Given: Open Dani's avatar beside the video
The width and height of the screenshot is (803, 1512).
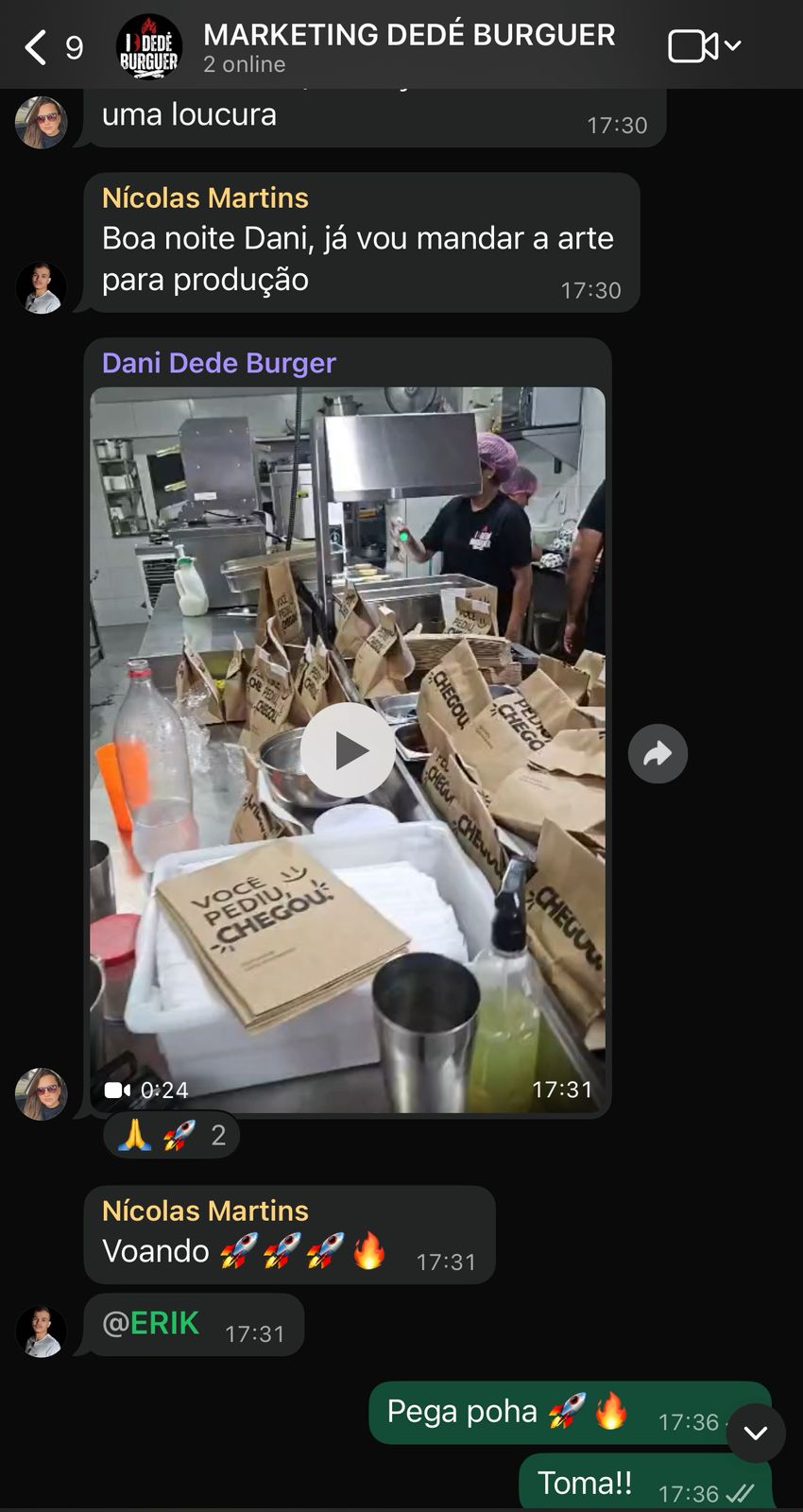Looking at the screenshot, I should [x=42, y=1094].
